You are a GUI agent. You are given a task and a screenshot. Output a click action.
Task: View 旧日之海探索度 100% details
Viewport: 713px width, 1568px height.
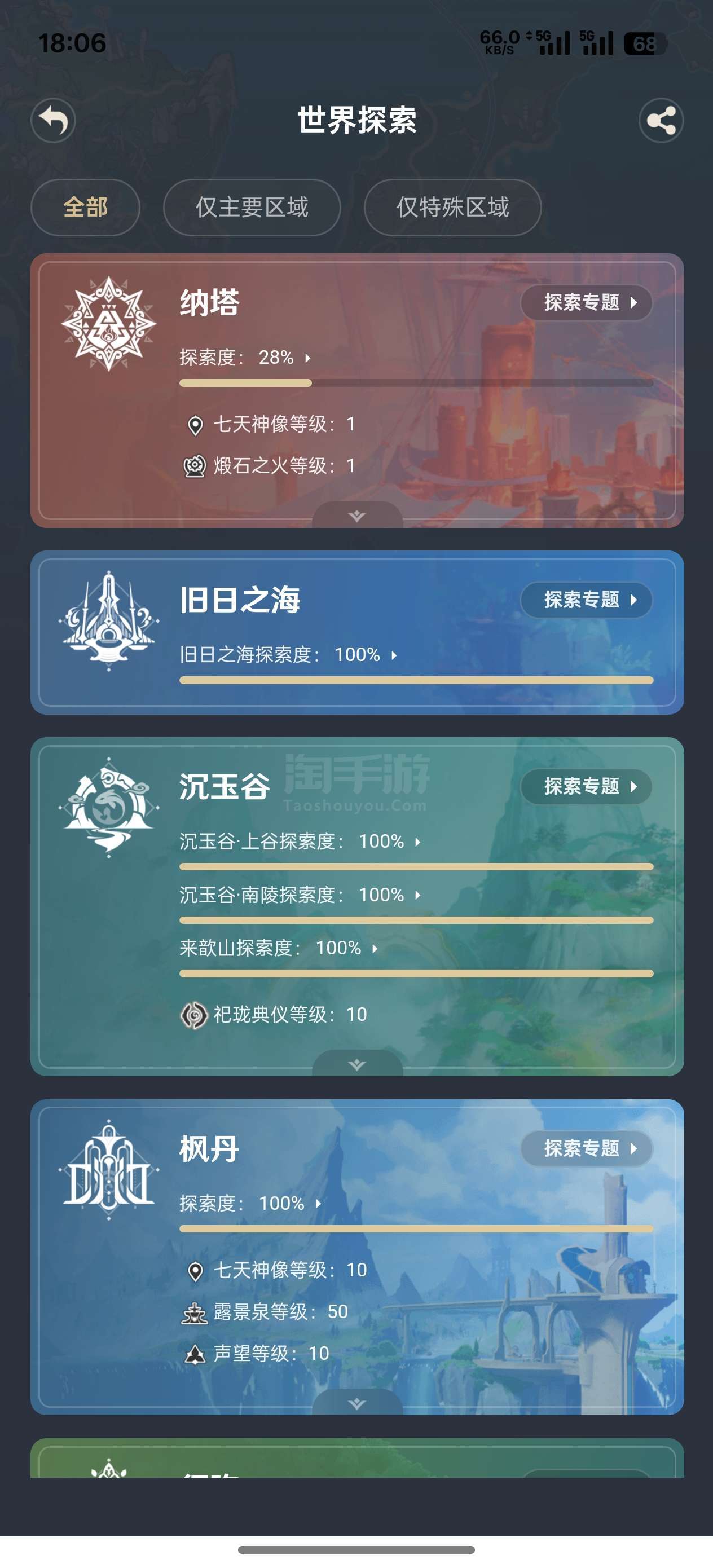tap(289, 655)
